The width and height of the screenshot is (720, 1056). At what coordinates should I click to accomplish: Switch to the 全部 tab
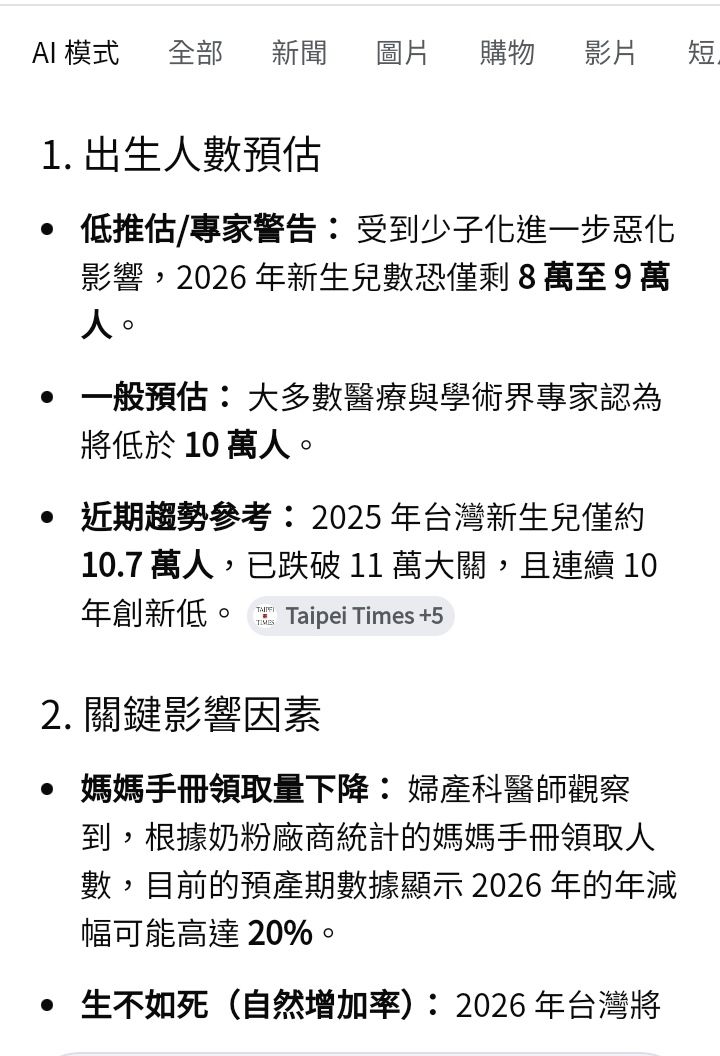195,53
